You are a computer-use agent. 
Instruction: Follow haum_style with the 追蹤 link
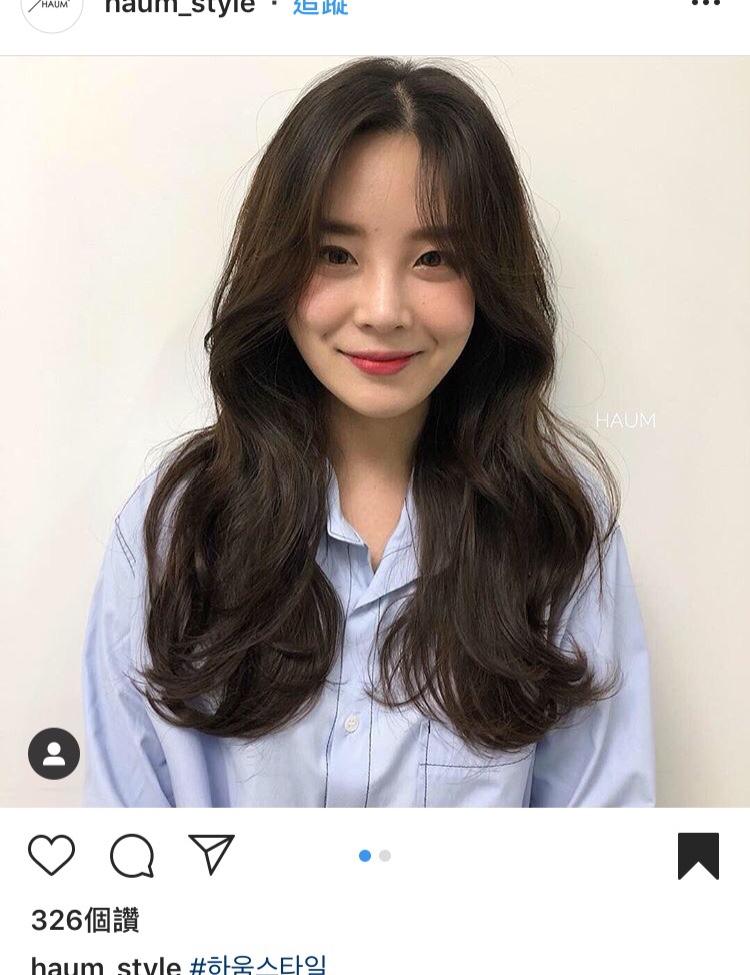[x=320, y=6]
